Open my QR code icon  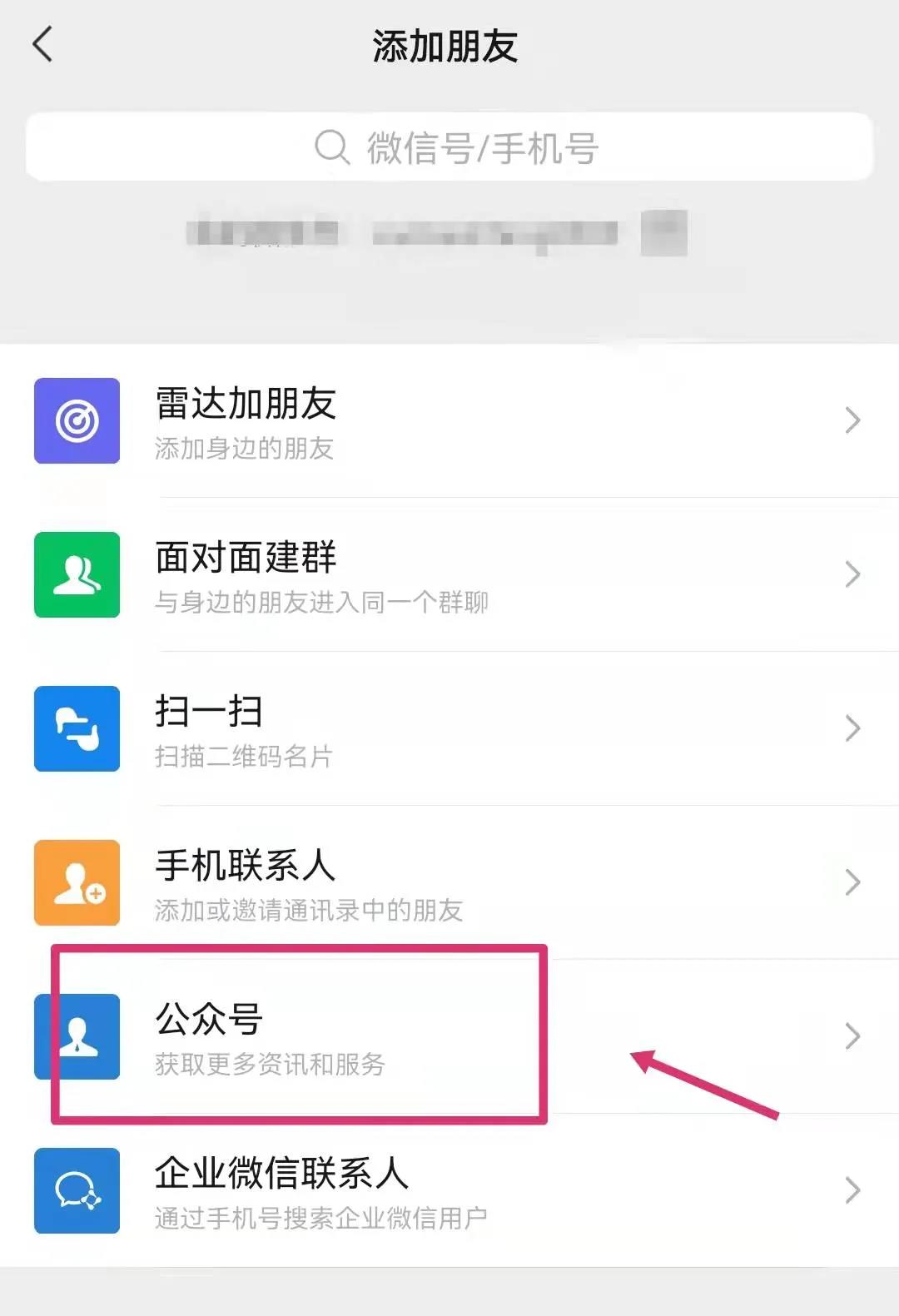point(663,232)
